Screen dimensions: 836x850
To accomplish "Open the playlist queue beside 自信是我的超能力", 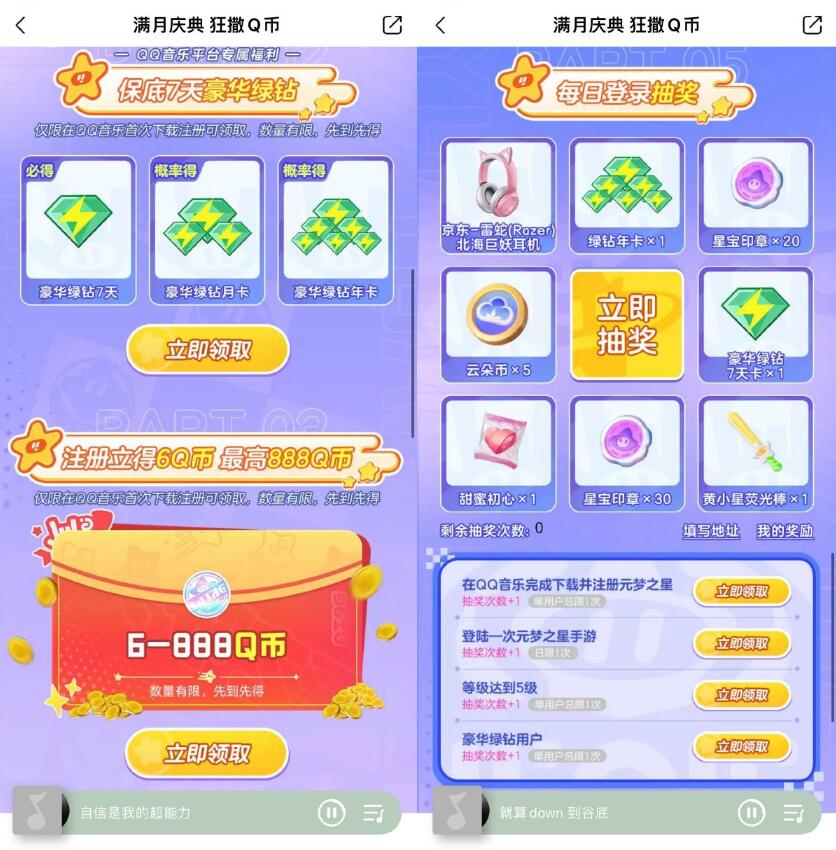I will pos(374,813).
